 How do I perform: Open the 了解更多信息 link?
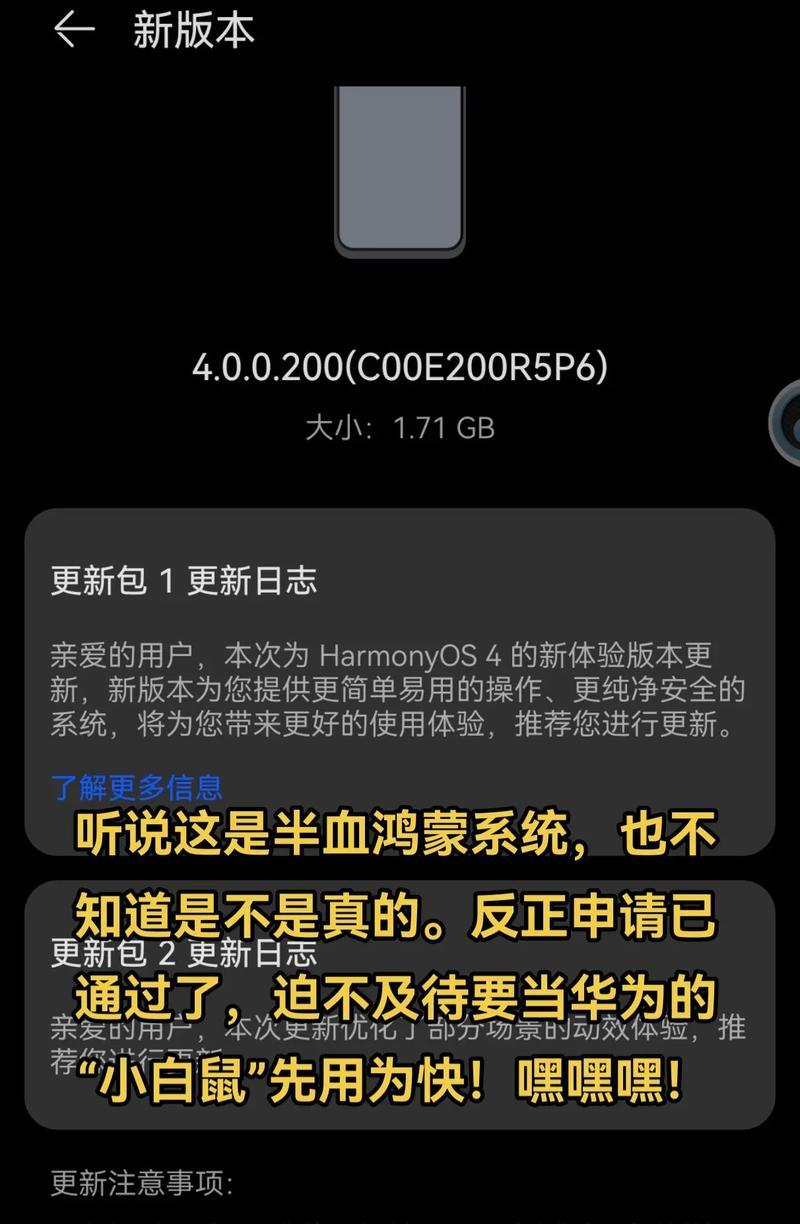pyautogui.click(x=136, y=787)
